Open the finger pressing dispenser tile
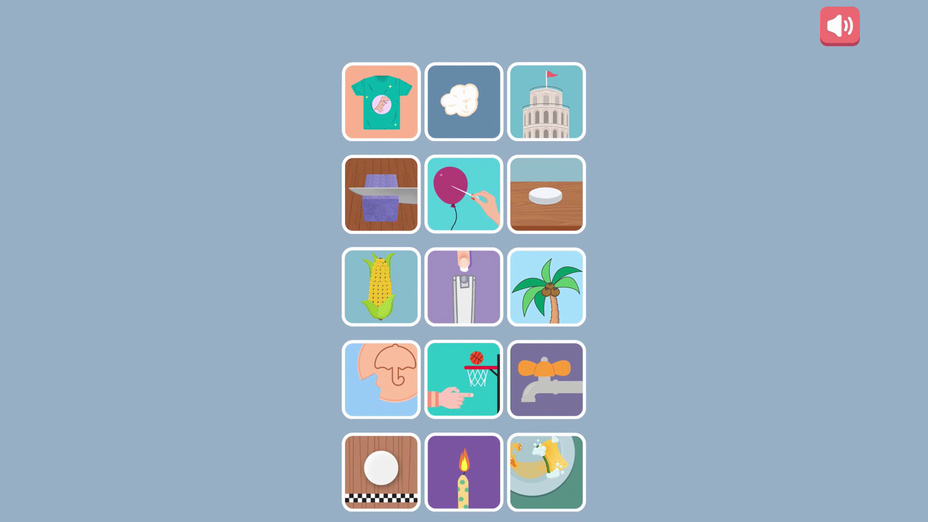Image resolution: width=928 pixels, height=522 pixels. tap(464, 287)
